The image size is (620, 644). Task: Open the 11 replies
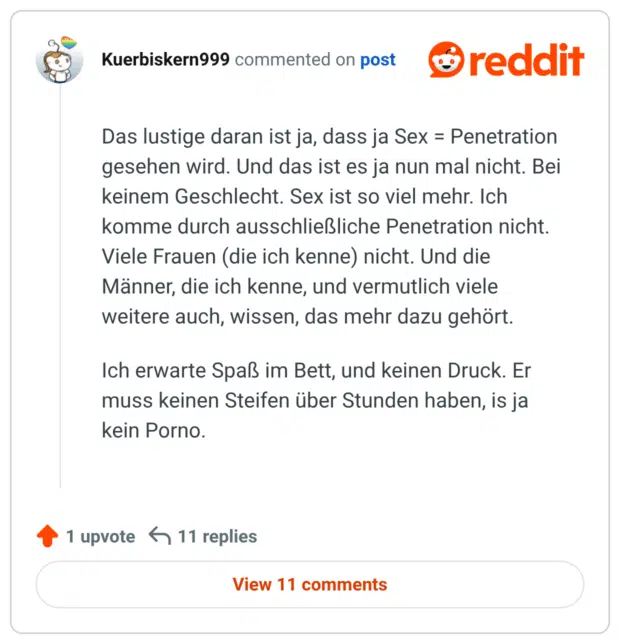(203, 536)
